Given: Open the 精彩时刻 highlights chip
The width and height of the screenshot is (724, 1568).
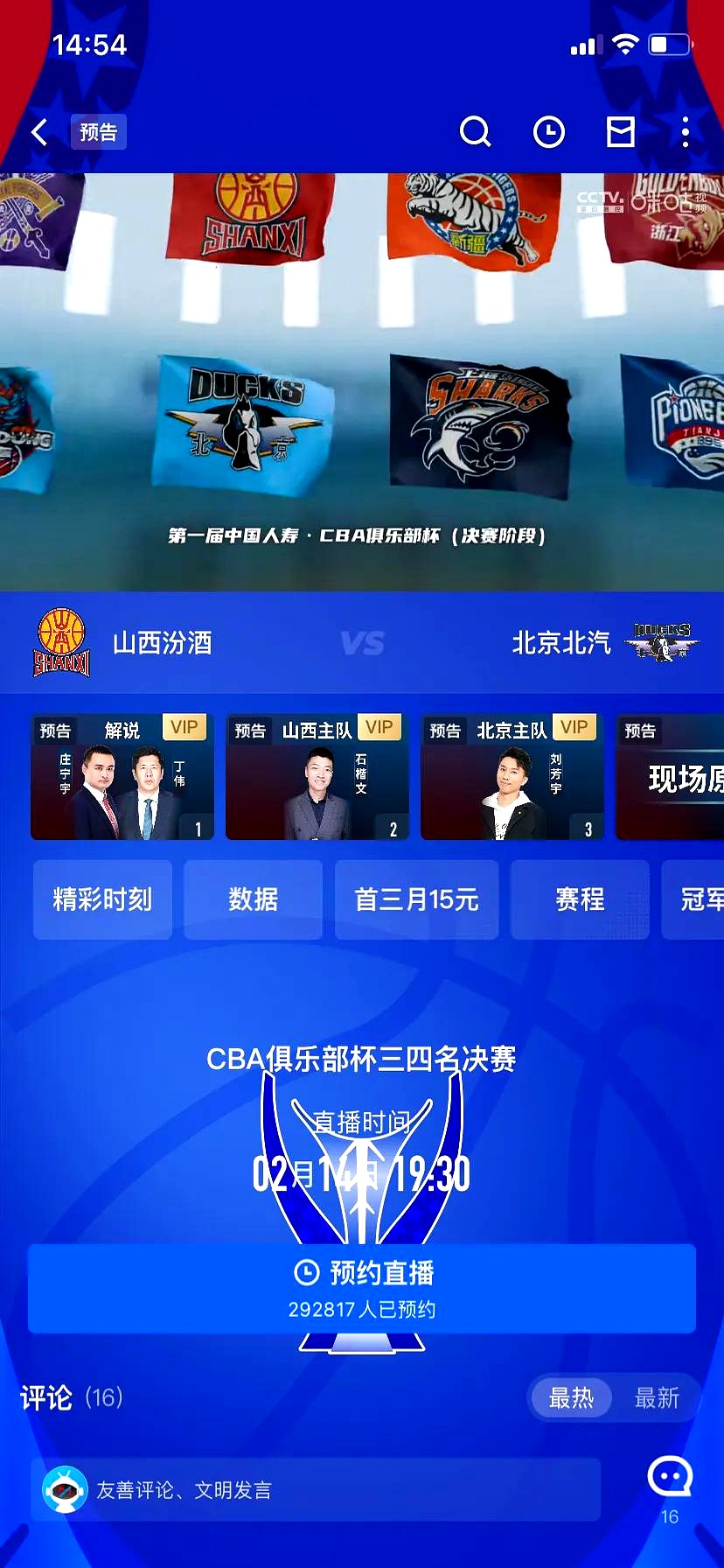Looking at the screenshot, I should coord(102,899).
